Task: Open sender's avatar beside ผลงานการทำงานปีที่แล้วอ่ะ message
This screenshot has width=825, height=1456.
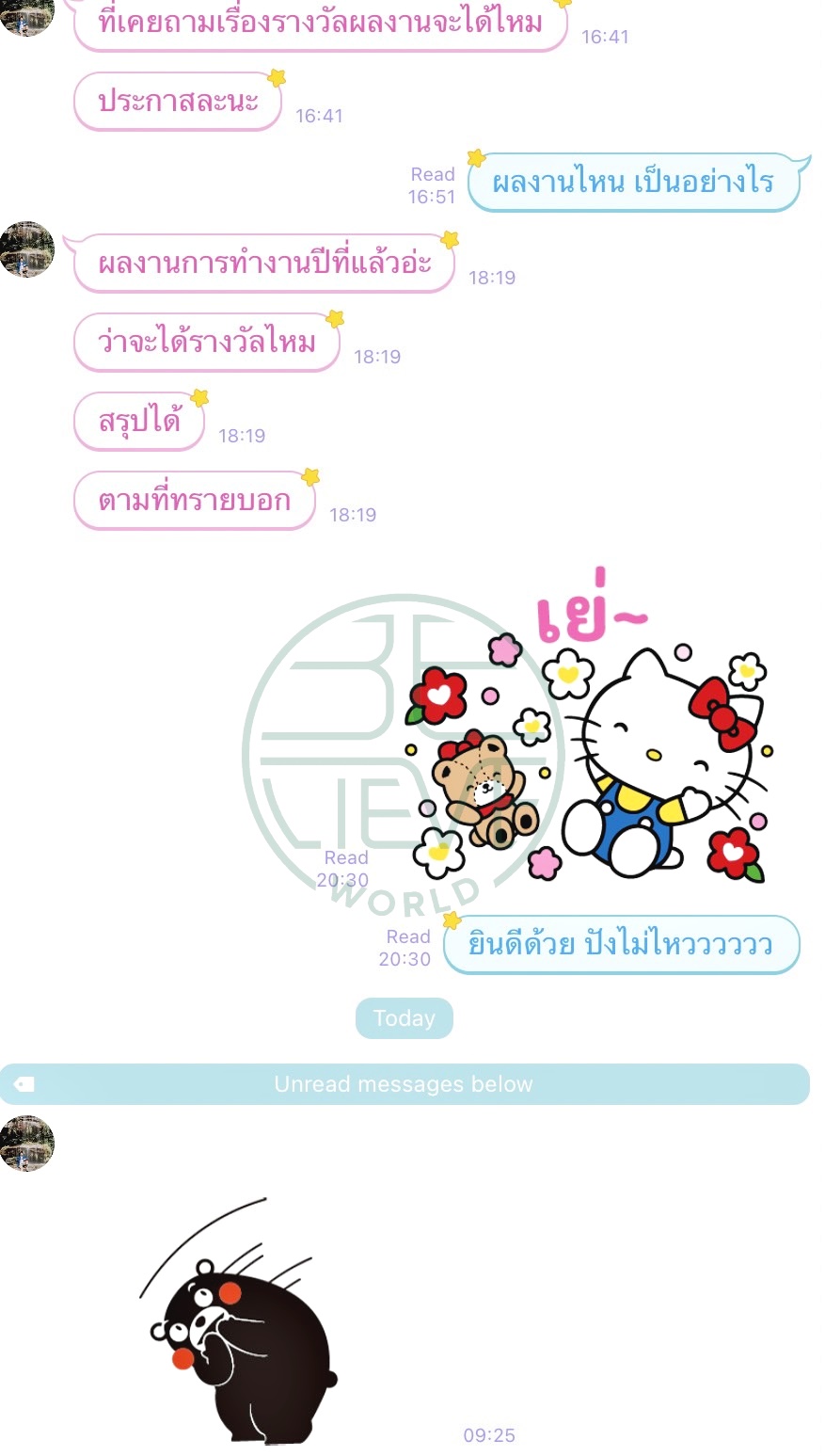Action: (x=27, y=249)
